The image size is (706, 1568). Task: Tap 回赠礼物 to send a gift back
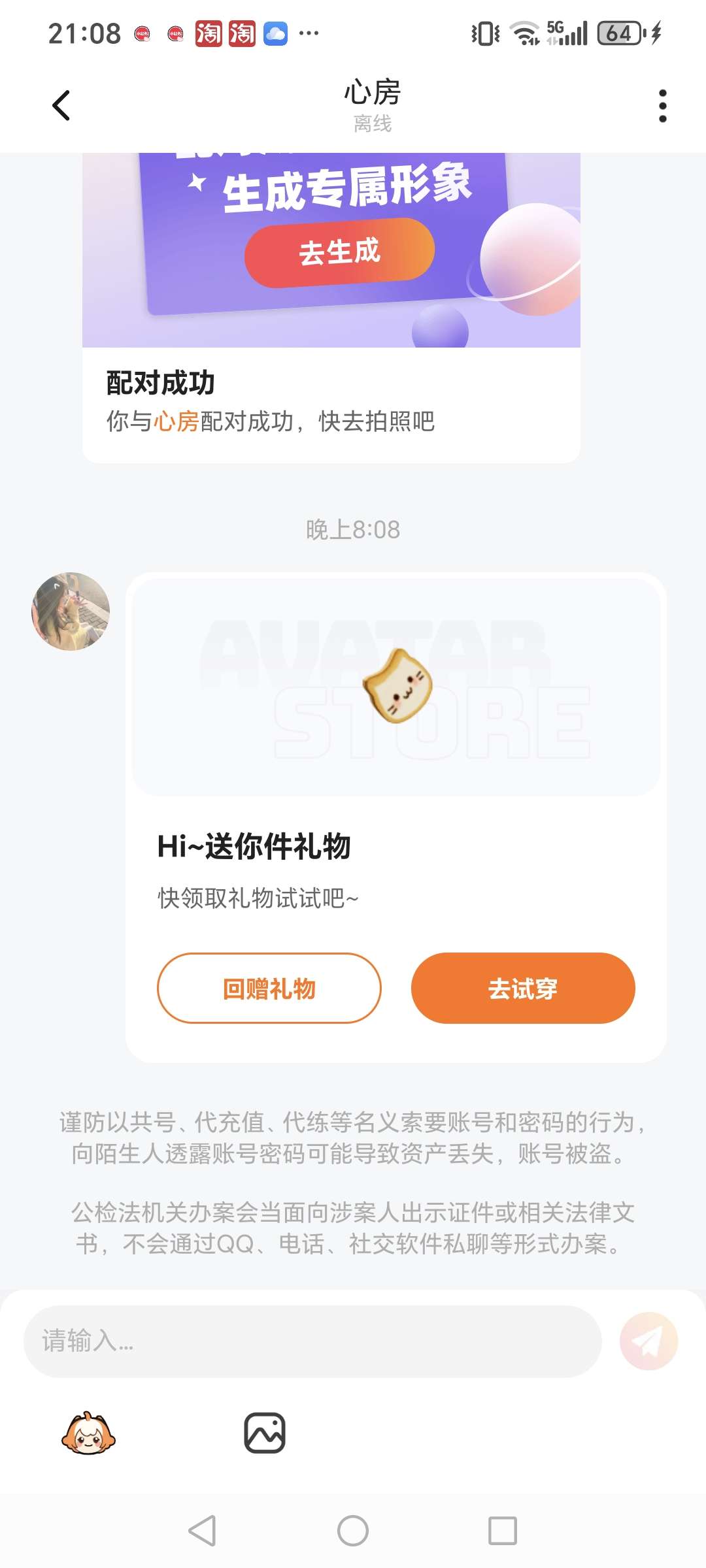click(269, 988)
